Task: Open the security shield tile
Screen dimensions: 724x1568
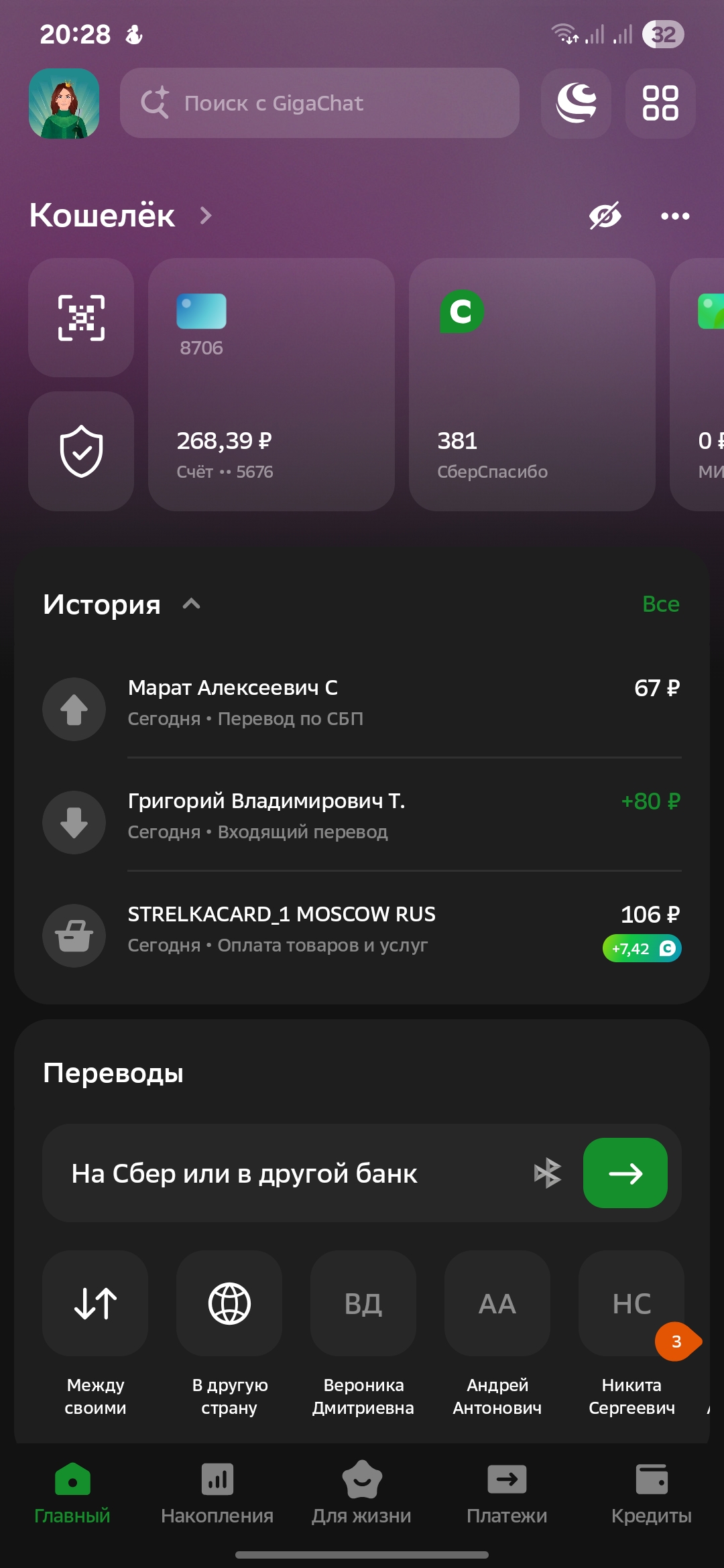Action: pos(81,451)
